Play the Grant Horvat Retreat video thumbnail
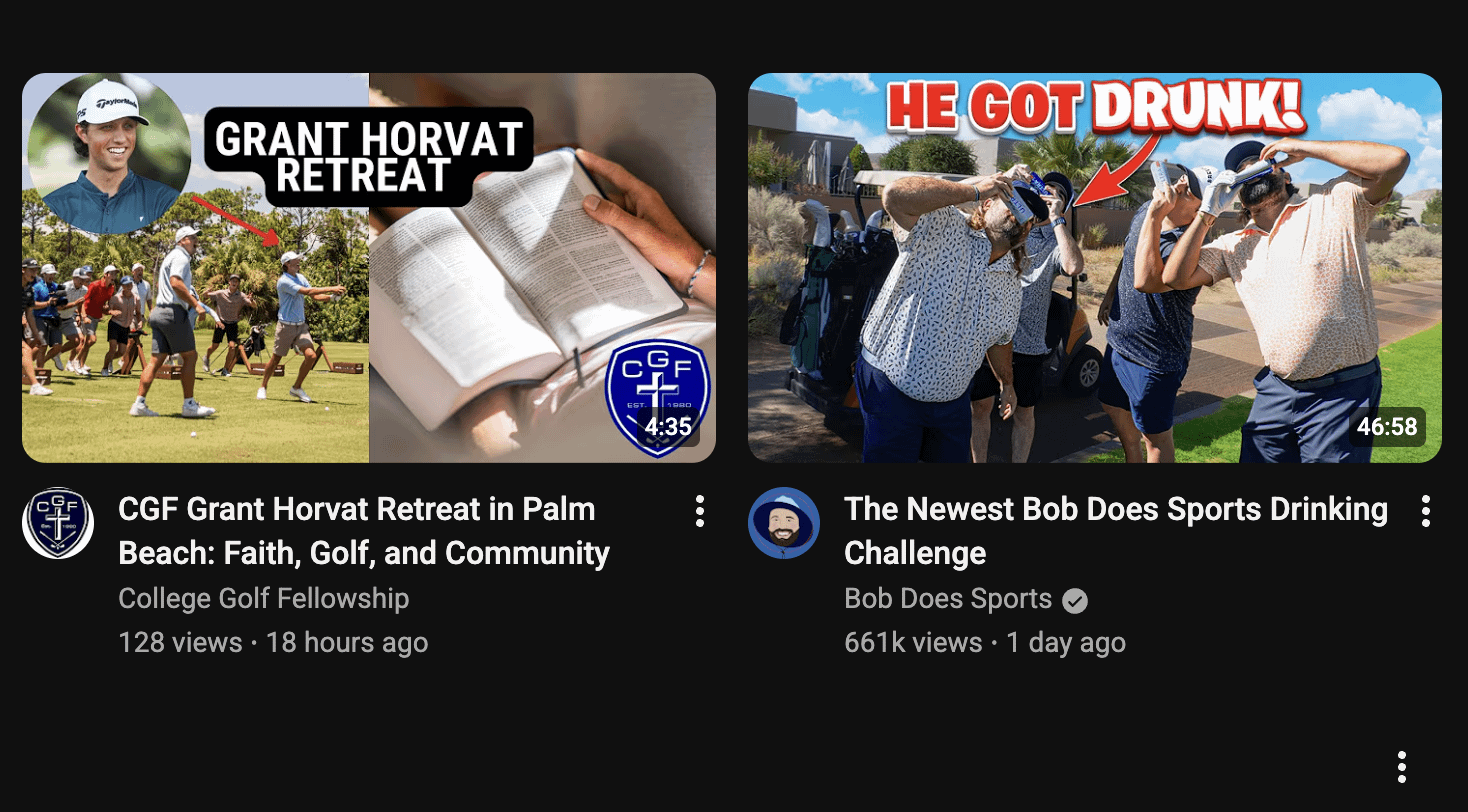 pos(368,268)
